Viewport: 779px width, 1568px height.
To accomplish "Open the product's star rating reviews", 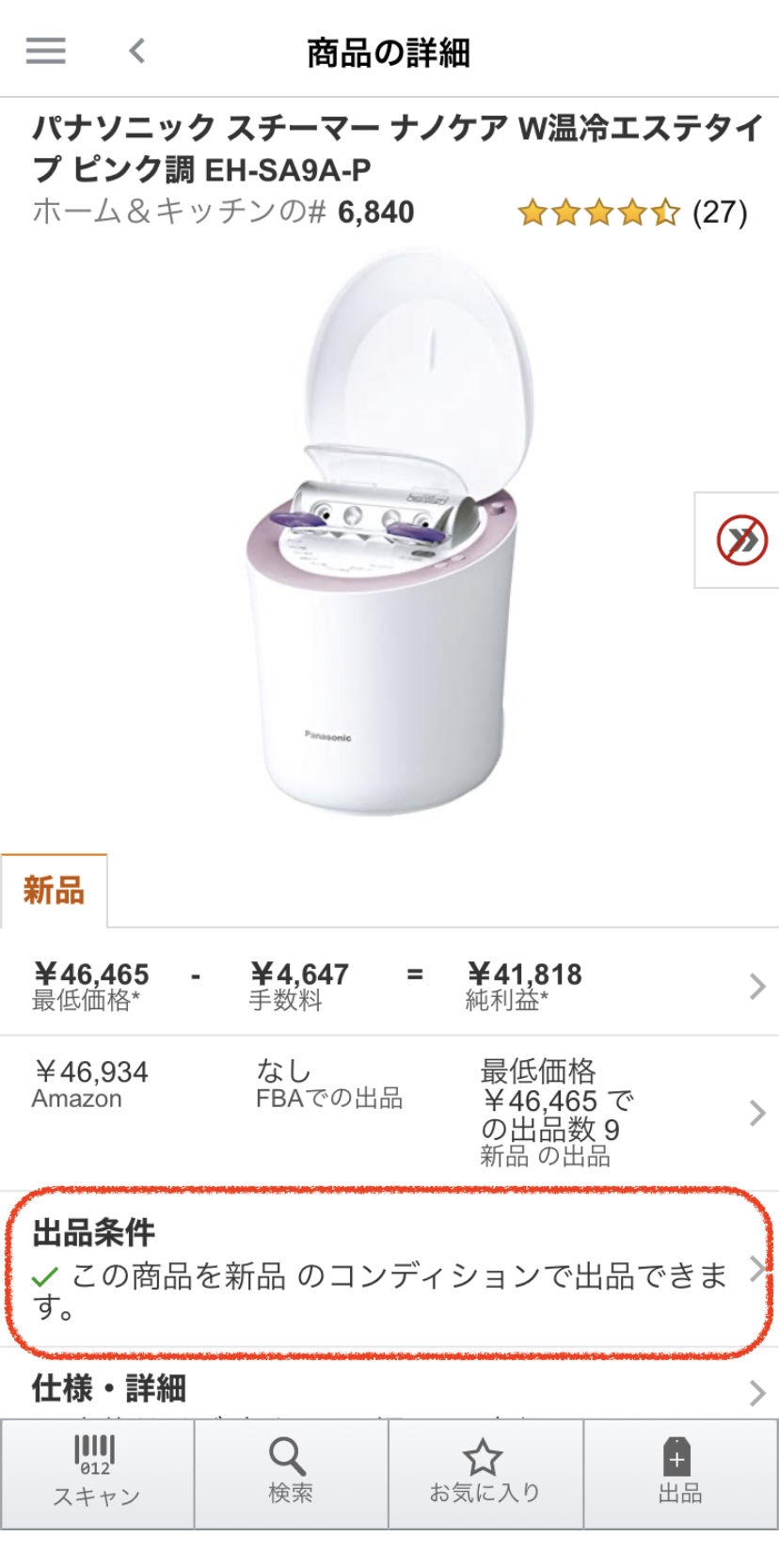I will 631,213.
